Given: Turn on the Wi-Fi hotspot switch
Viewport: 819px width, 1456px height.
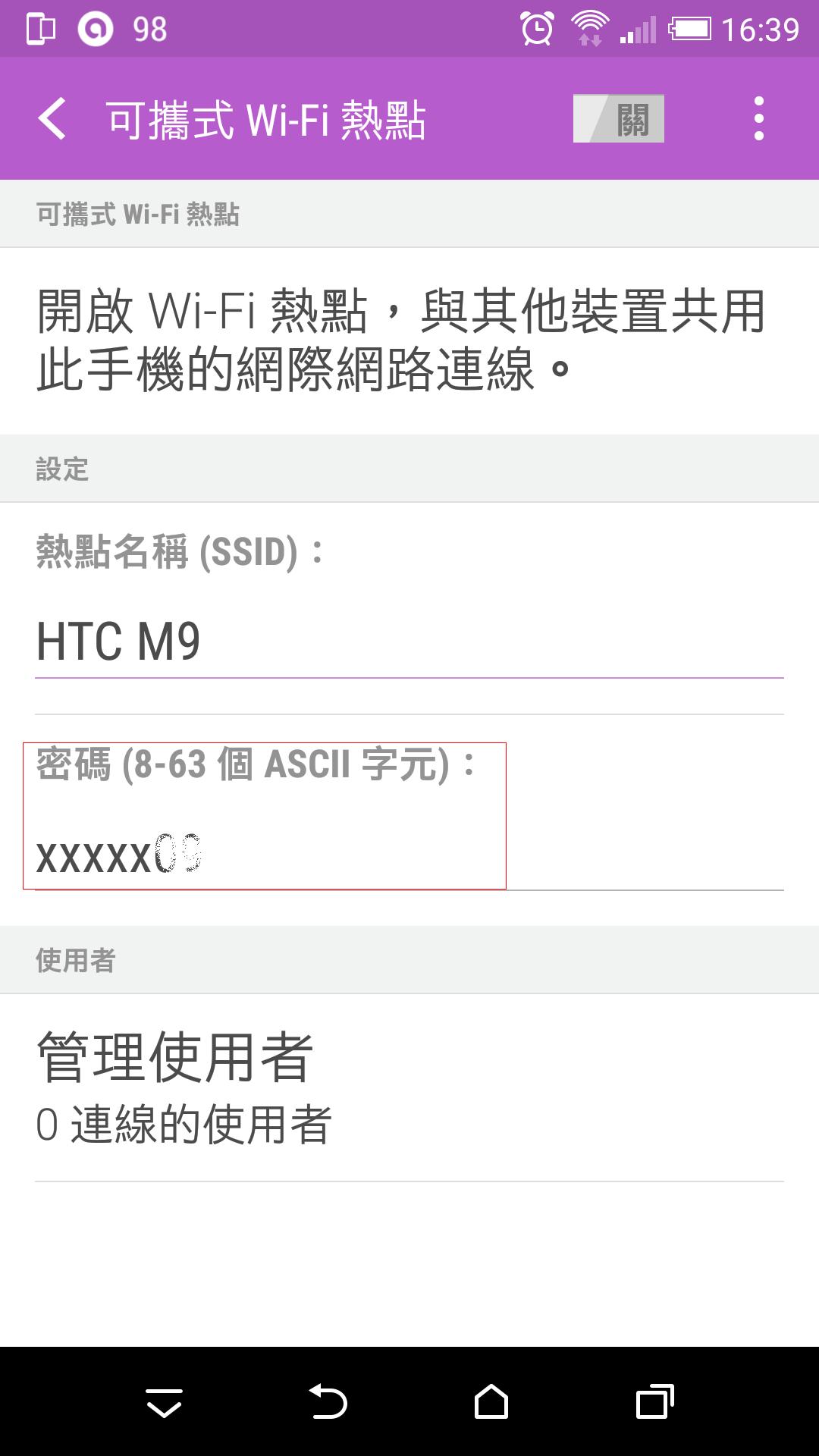Looking at the screenshot, I should pos(618,119).
